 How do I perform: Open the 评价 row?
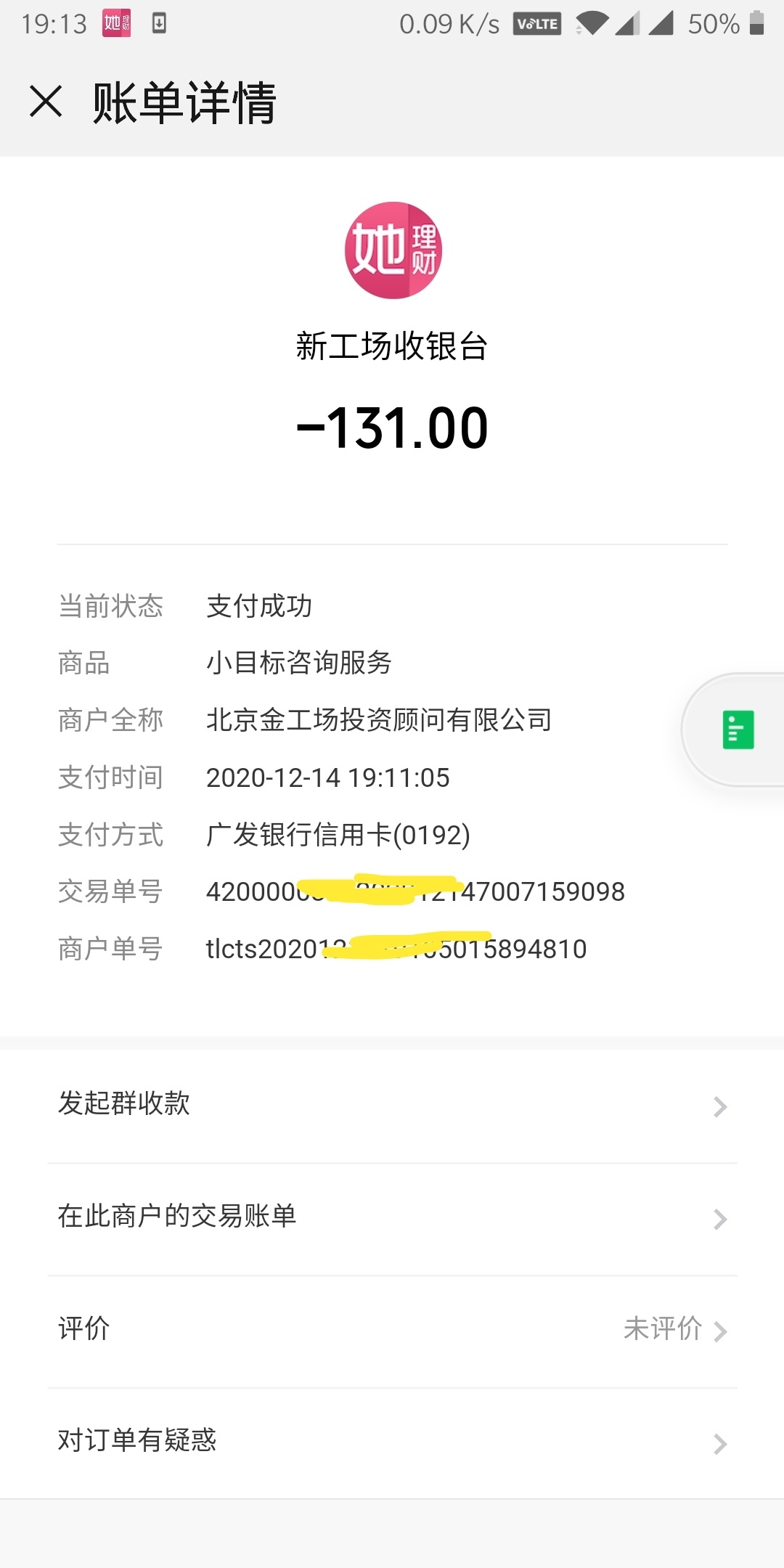(x=392, y=1331)
